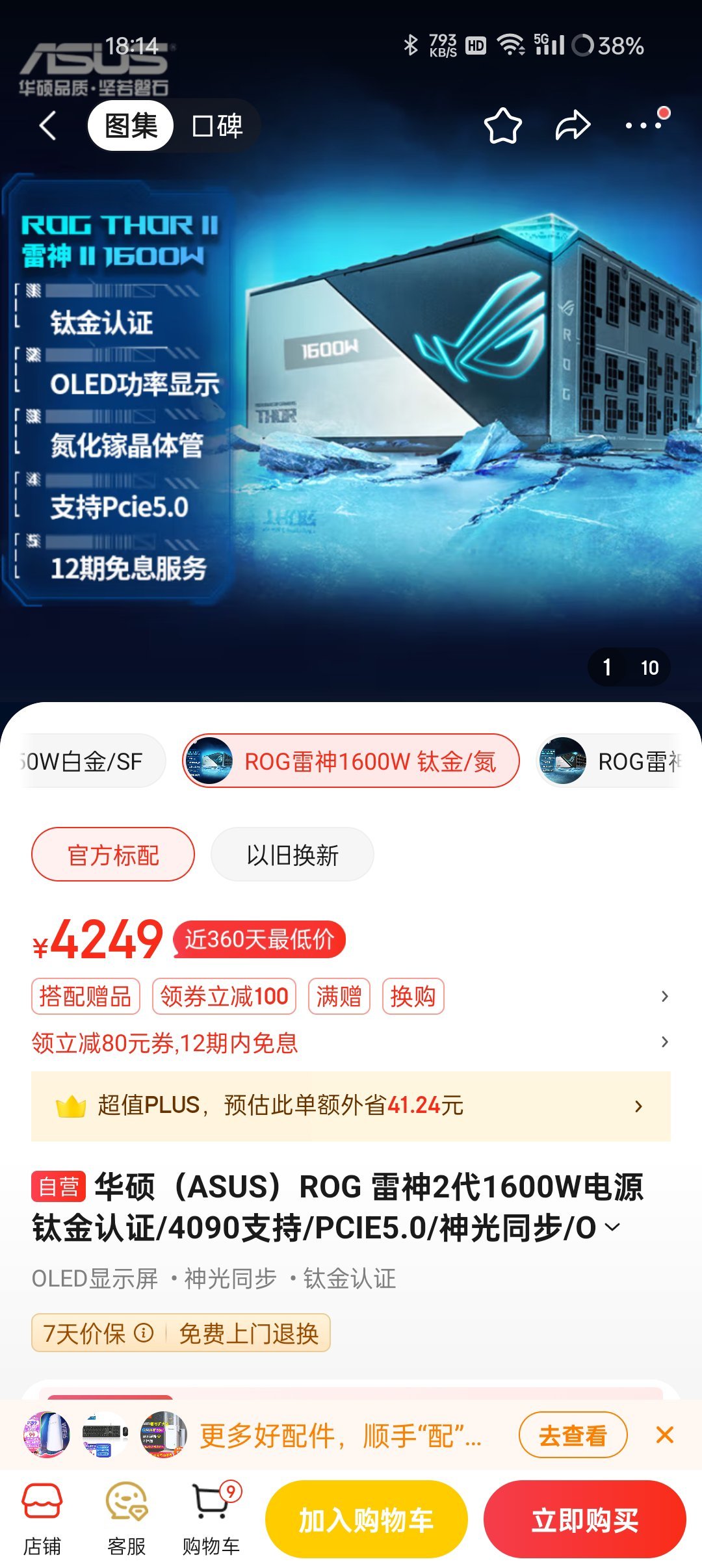This screenshot has width=702, height=1568.
Task: Tap 立即购买 to buy now
Action: (x=584, y=1520)
